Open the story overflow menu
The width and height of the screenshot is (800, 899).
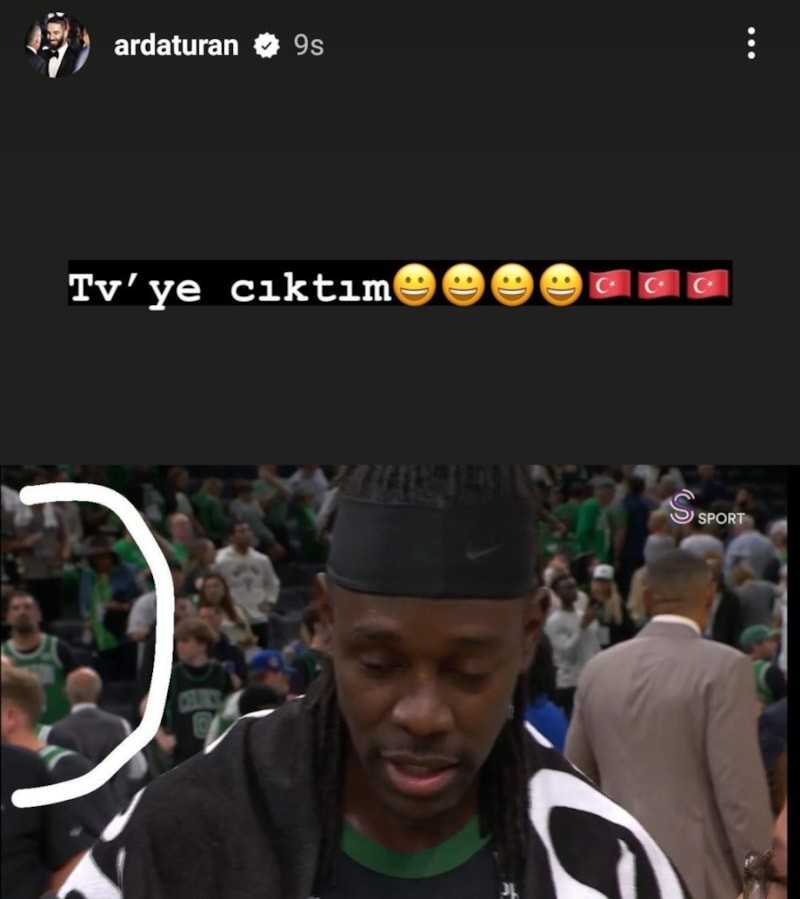(751, 43)
